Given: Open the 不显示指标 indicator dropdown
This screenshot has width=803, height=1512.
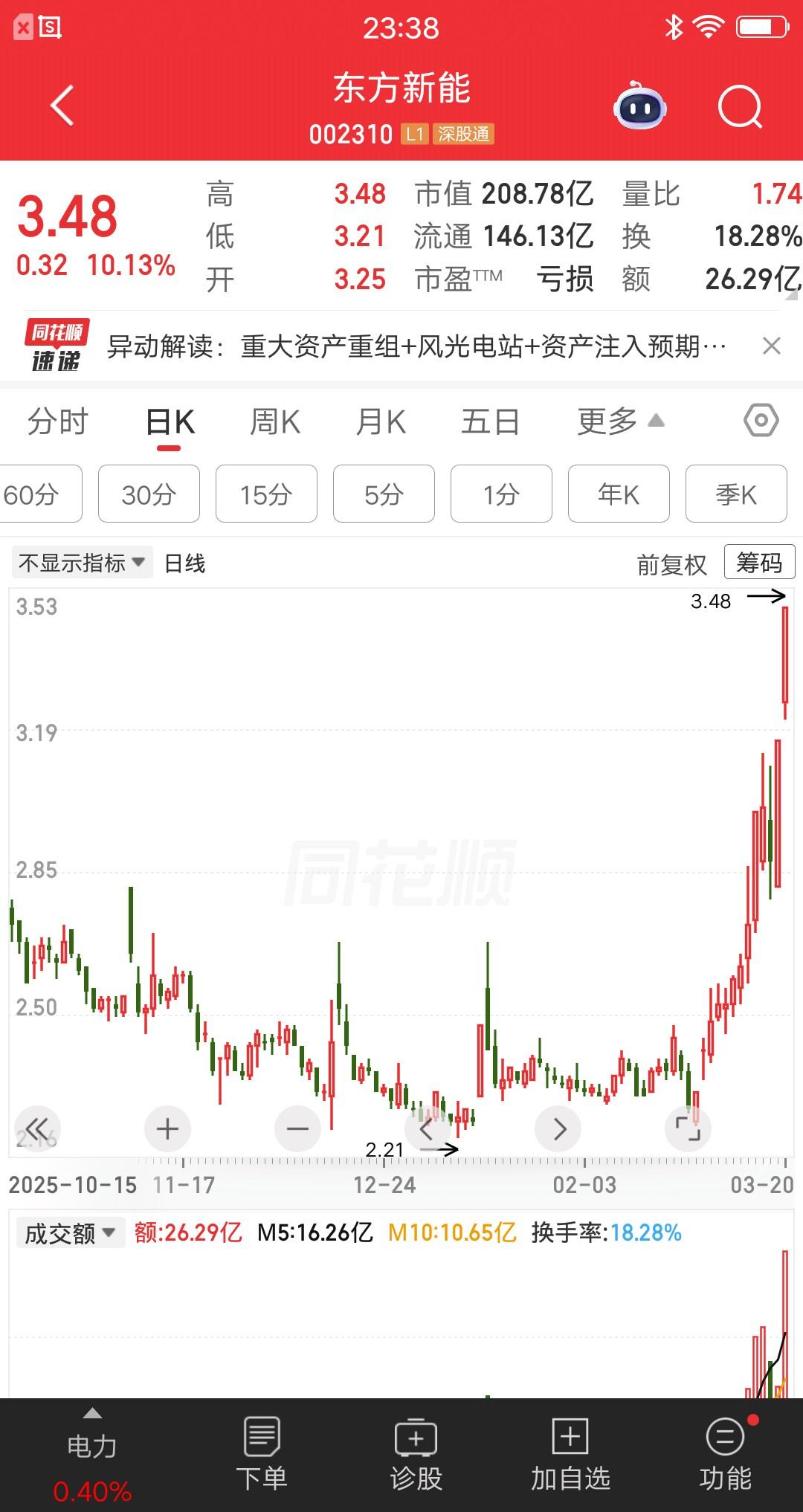Looking at the screenshot, I should click(82, 563).
